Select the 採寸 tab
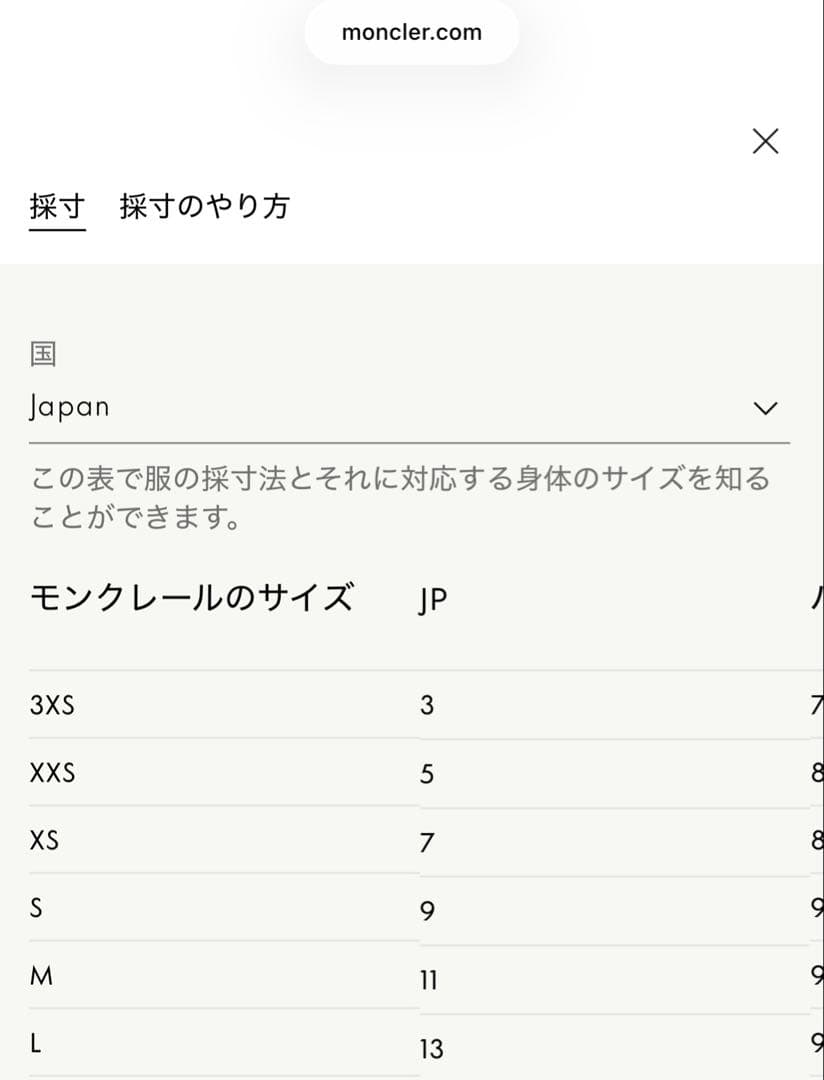 [56, 208]
